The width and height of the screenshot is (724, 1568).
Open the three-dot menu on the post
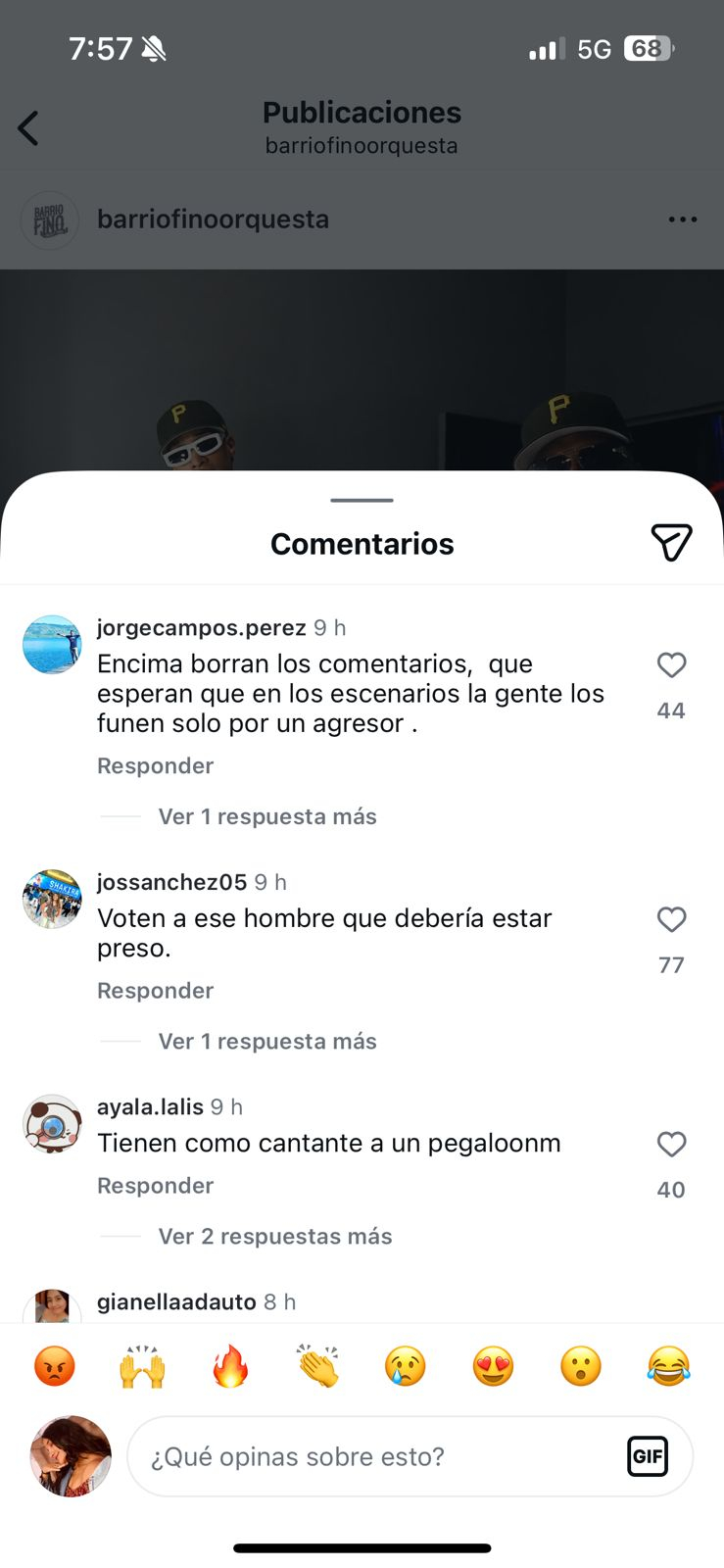682,220
